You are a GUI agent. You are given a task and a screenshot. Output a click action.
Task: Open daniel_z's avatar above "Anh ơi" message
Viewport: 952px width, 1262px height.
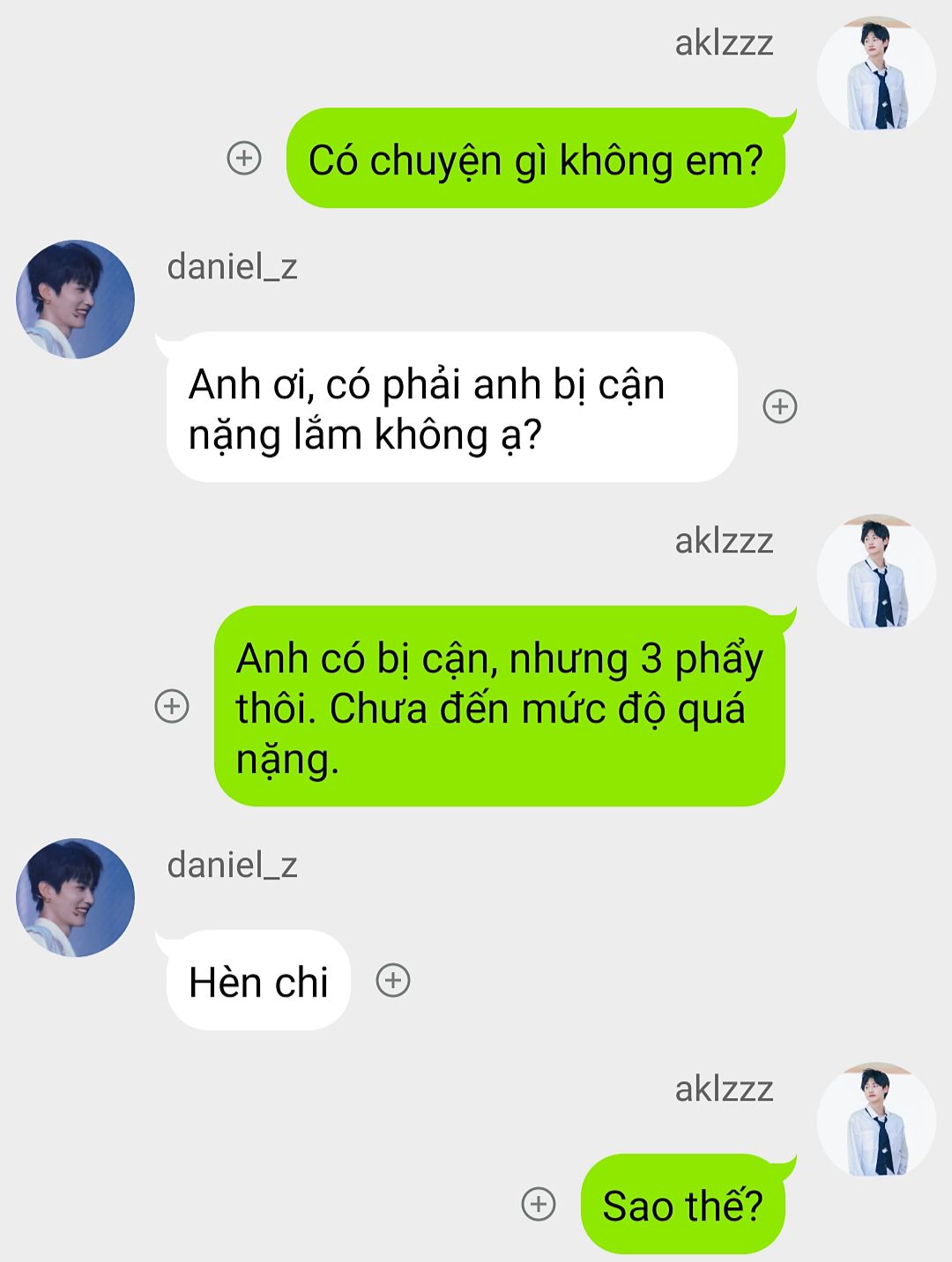pos(76,300)
